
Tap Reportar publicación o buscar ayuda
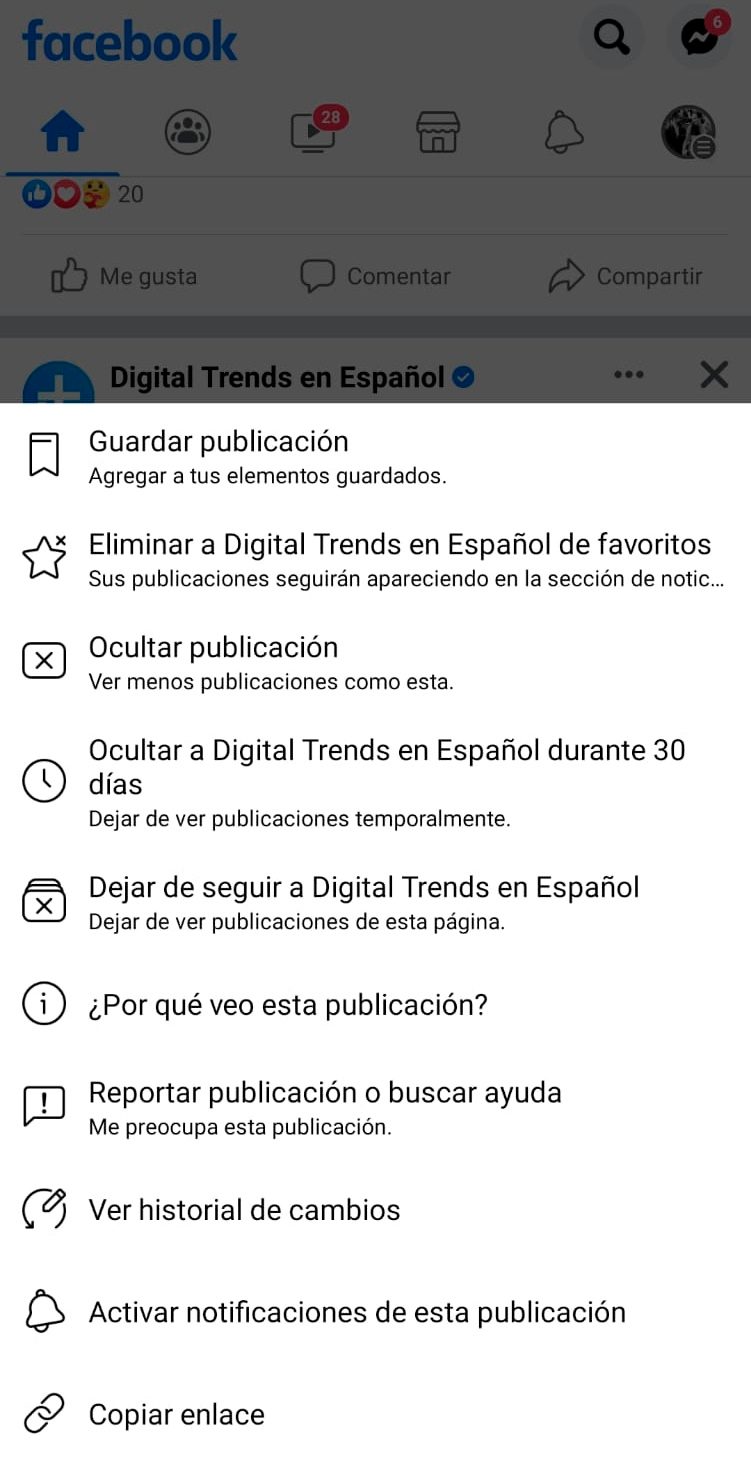(324, 1106)
